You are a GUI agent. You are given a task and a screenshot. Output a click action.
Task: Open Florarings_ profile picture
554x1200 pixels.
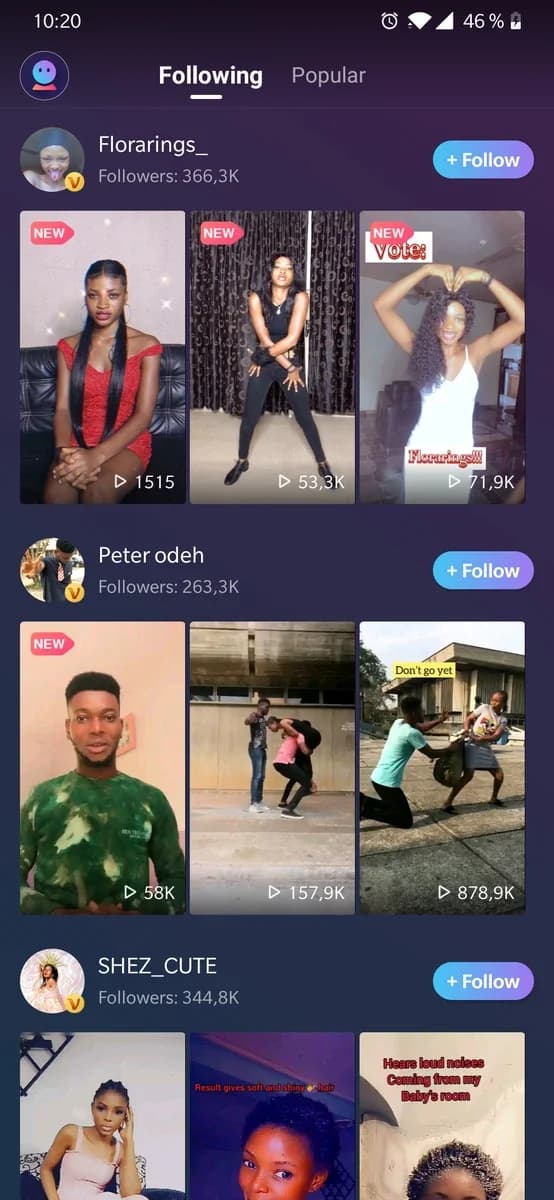pos(52,159)
